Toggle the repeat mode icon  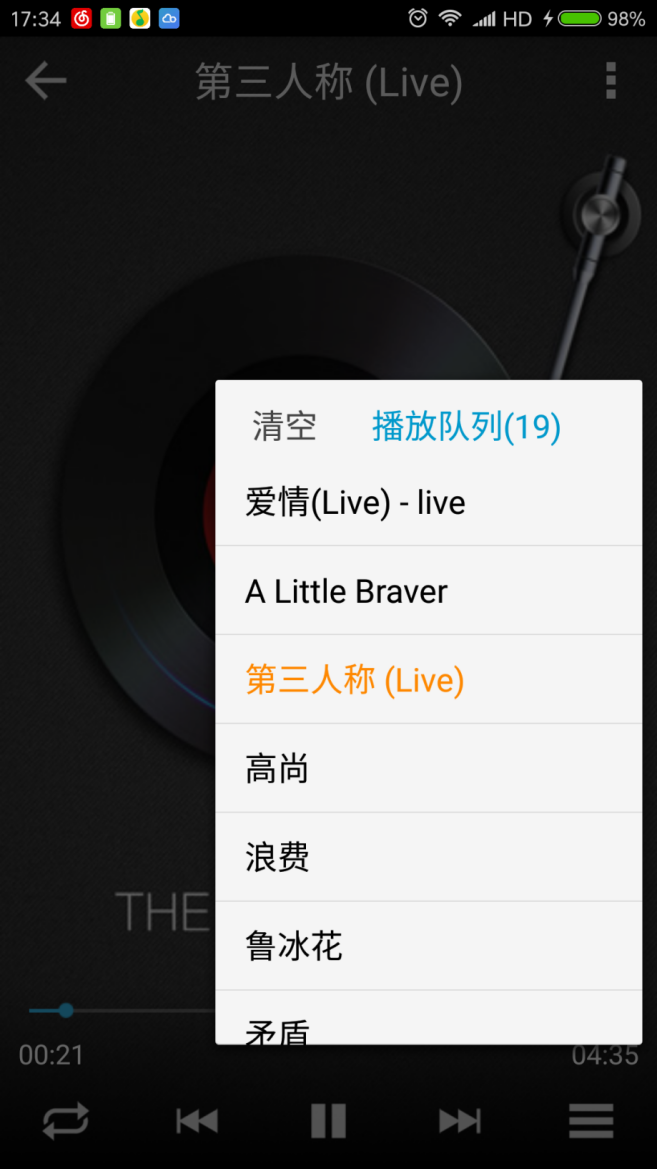pos(66,1121)
